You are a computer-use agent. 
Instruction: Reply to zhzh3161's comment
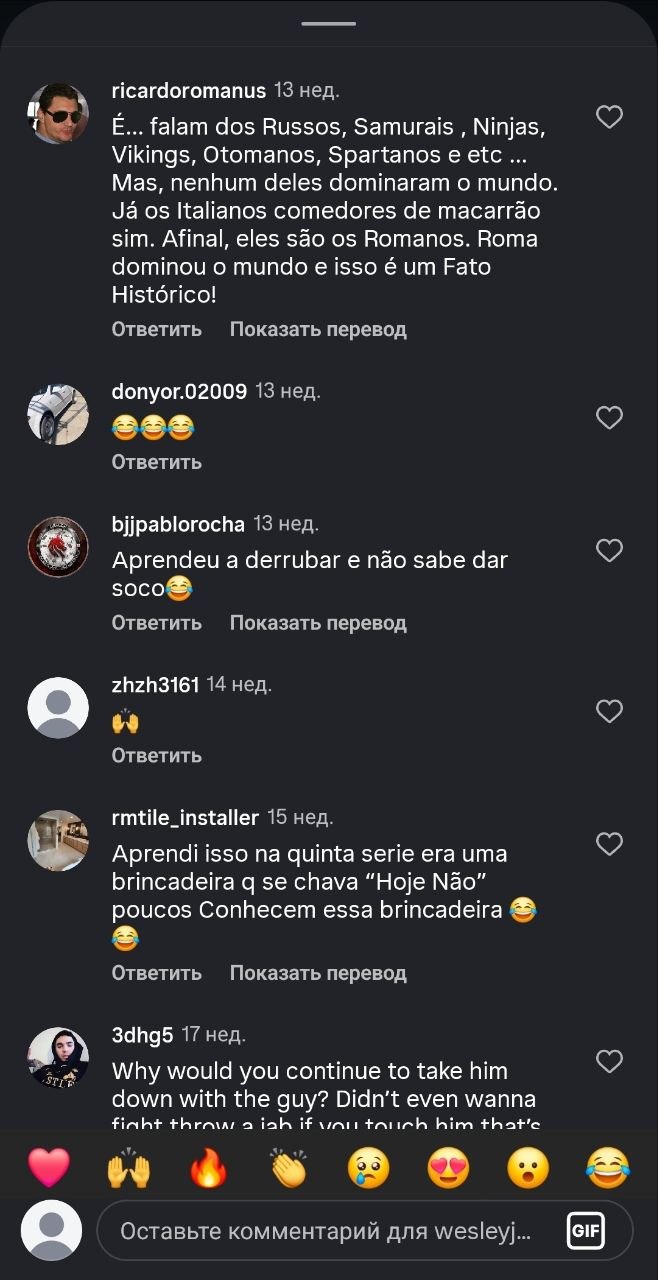pos(156,756)
